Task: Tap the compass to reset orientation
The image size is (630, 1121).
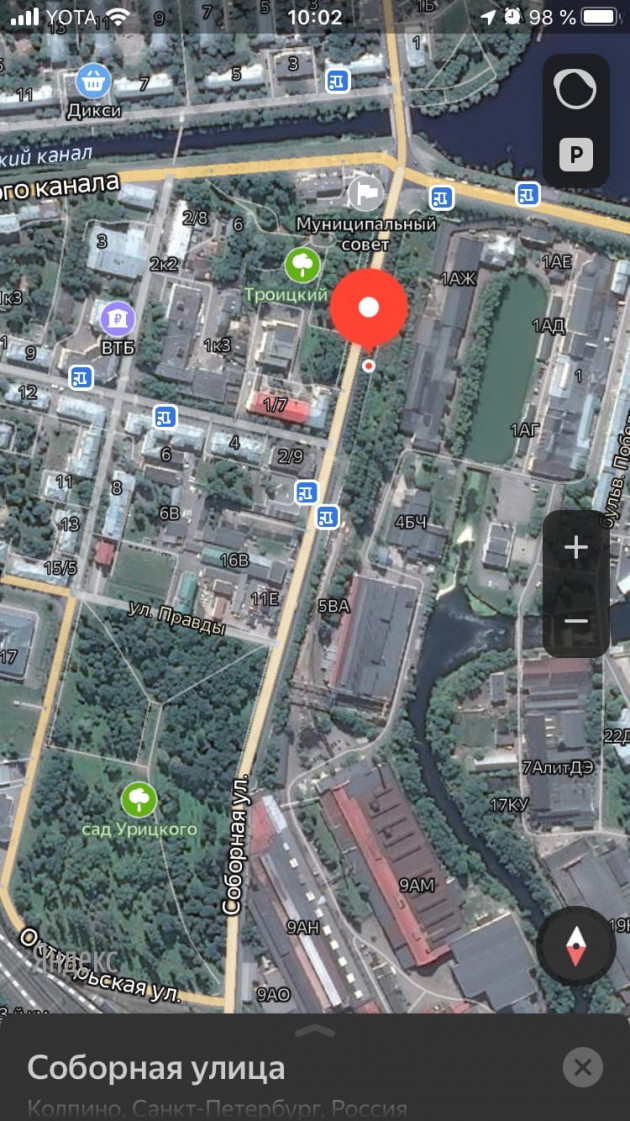Action: tap(576, 946)
